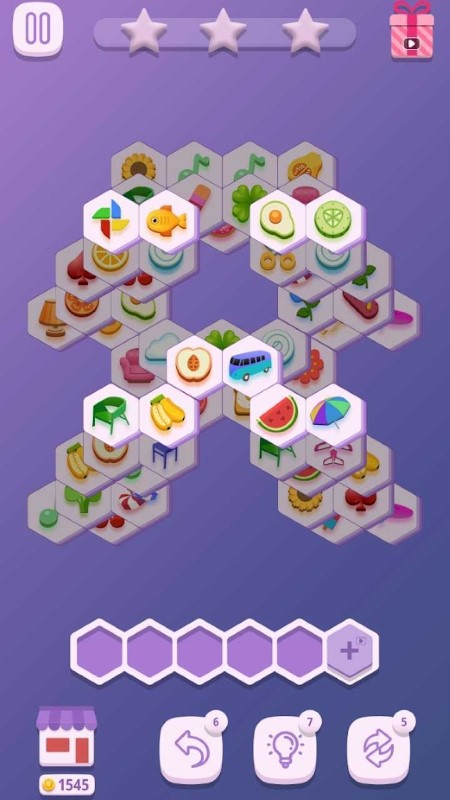Tap the watermelon slice tile
The image size is (450, 800).
coord(278,414)
